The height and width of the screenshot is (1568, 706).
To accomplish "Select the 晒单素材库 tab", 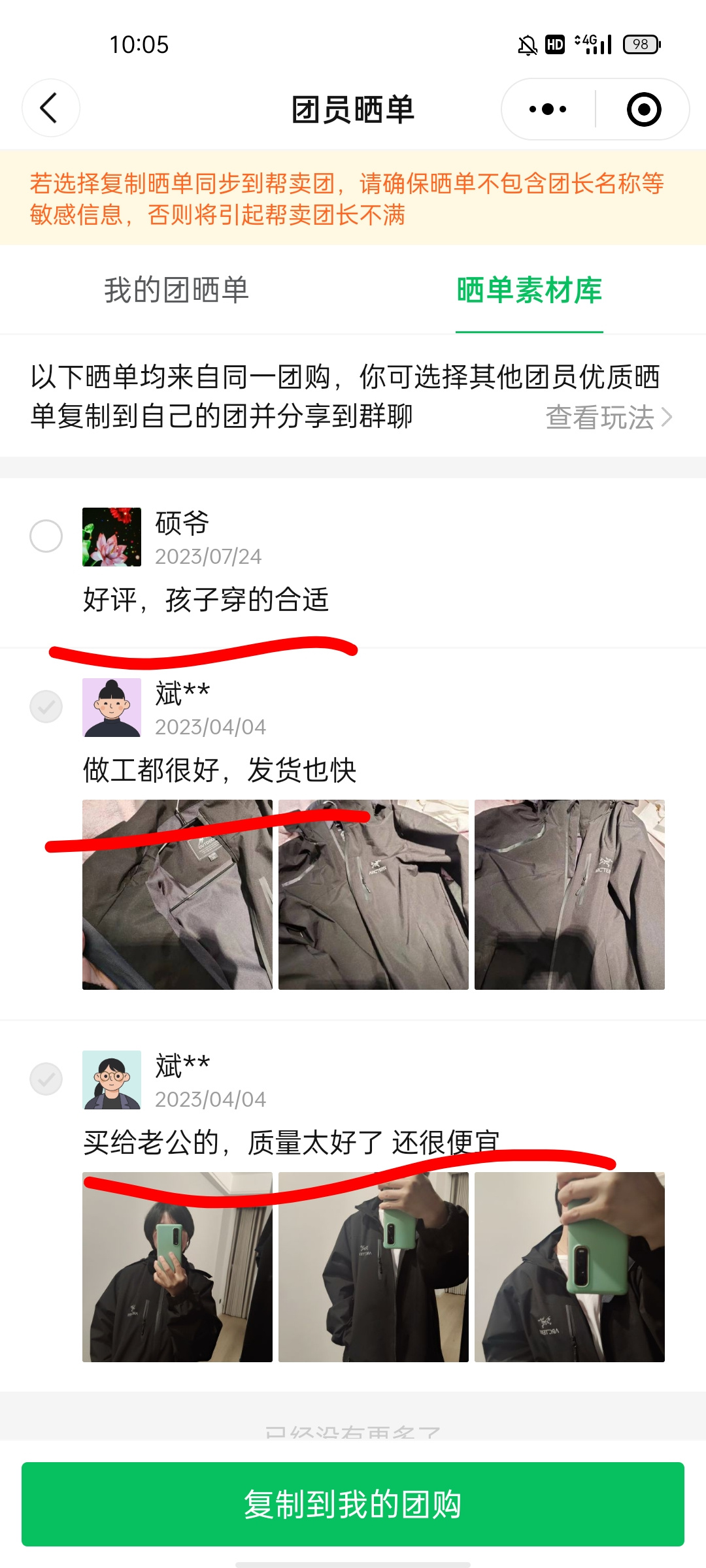I will pyautogui.click(x=529, y=290).
